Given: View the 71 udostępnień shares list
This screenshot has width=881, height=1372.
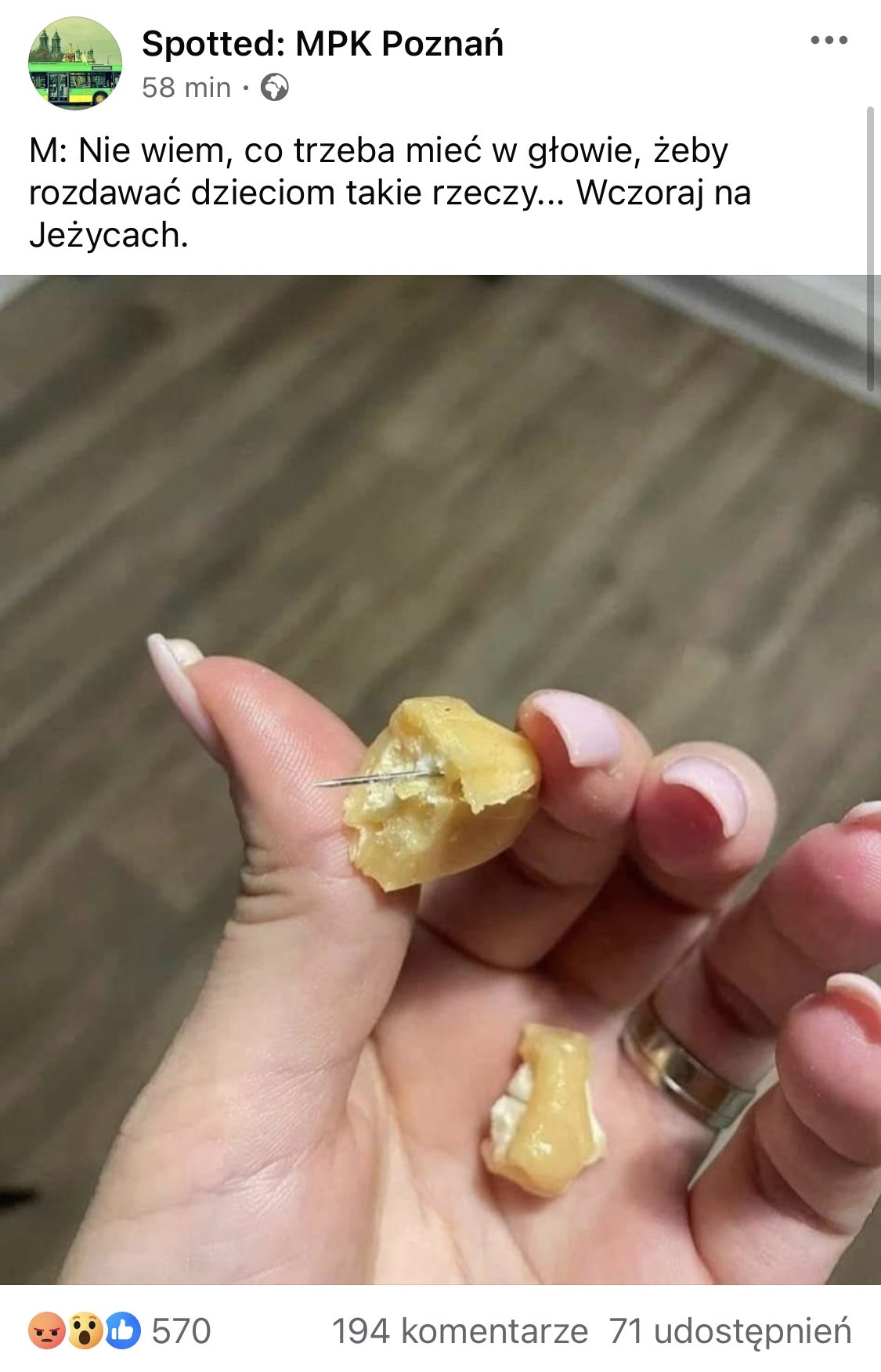Looking at the screenshot, I should (x=730, y=1331).
